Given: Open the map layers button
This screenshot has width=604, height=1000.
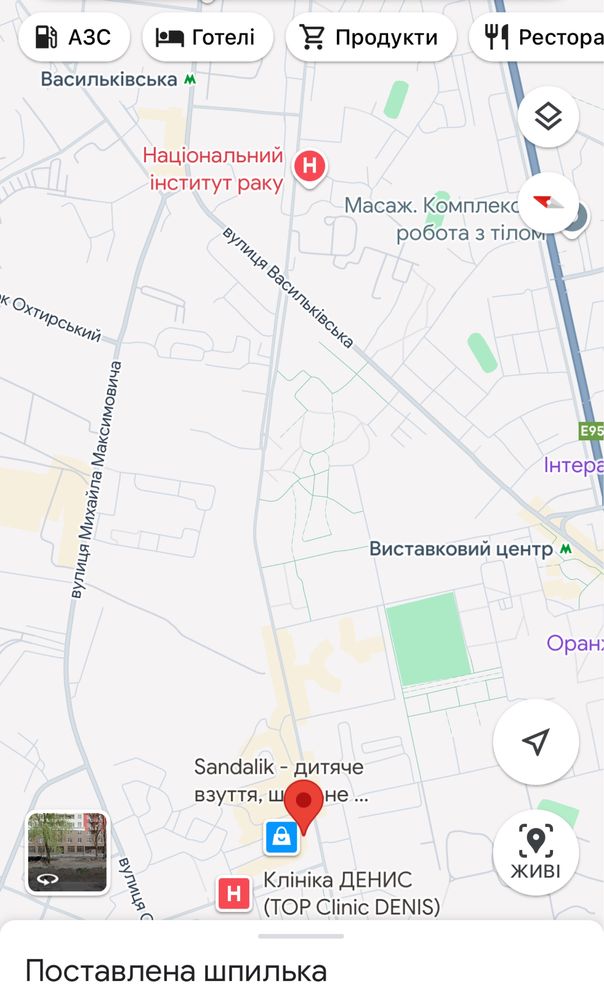Looking at the screenshot, I should pos(548,117).
